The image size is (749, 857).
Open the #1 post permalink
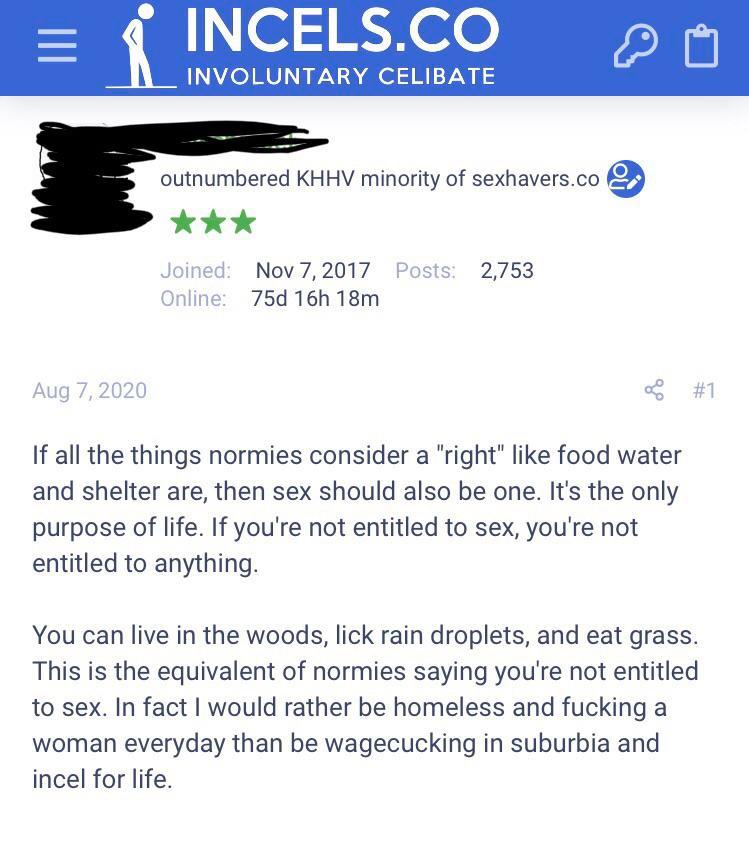[704, 390]
